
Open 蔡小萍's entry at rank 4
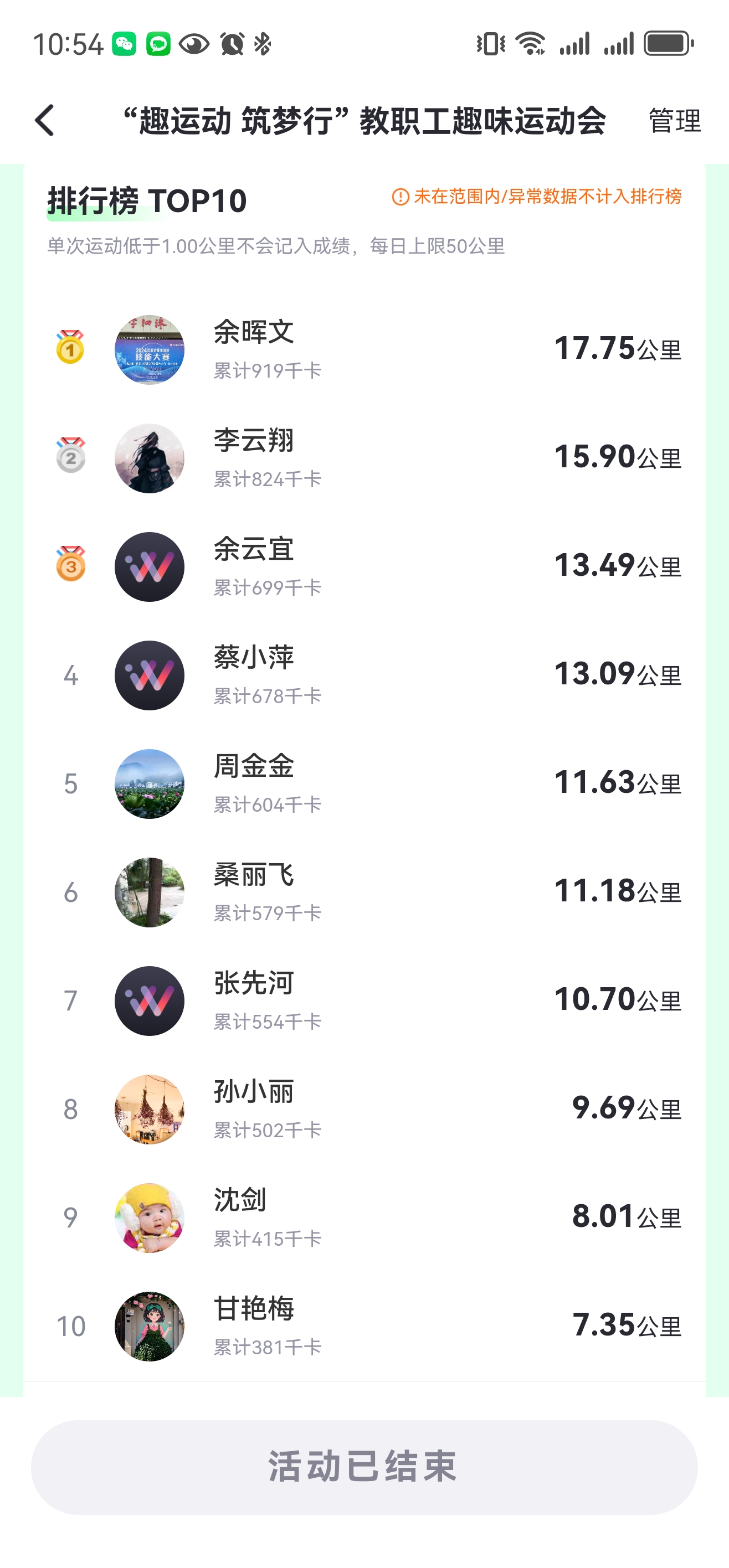tap(363, 675)
